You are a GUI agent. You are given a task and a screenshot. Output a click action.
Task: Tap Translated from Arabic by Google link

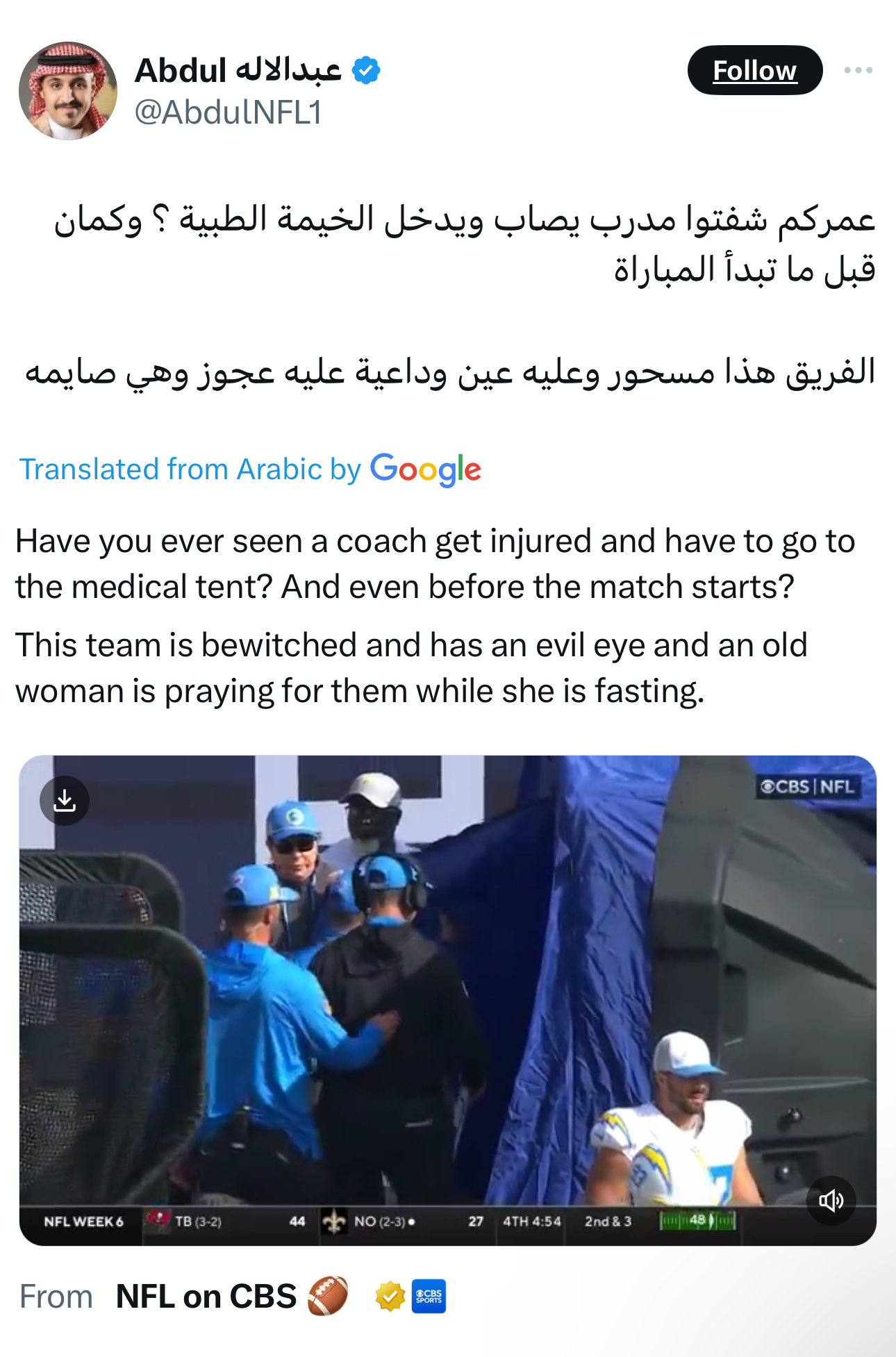coord(249,469)
